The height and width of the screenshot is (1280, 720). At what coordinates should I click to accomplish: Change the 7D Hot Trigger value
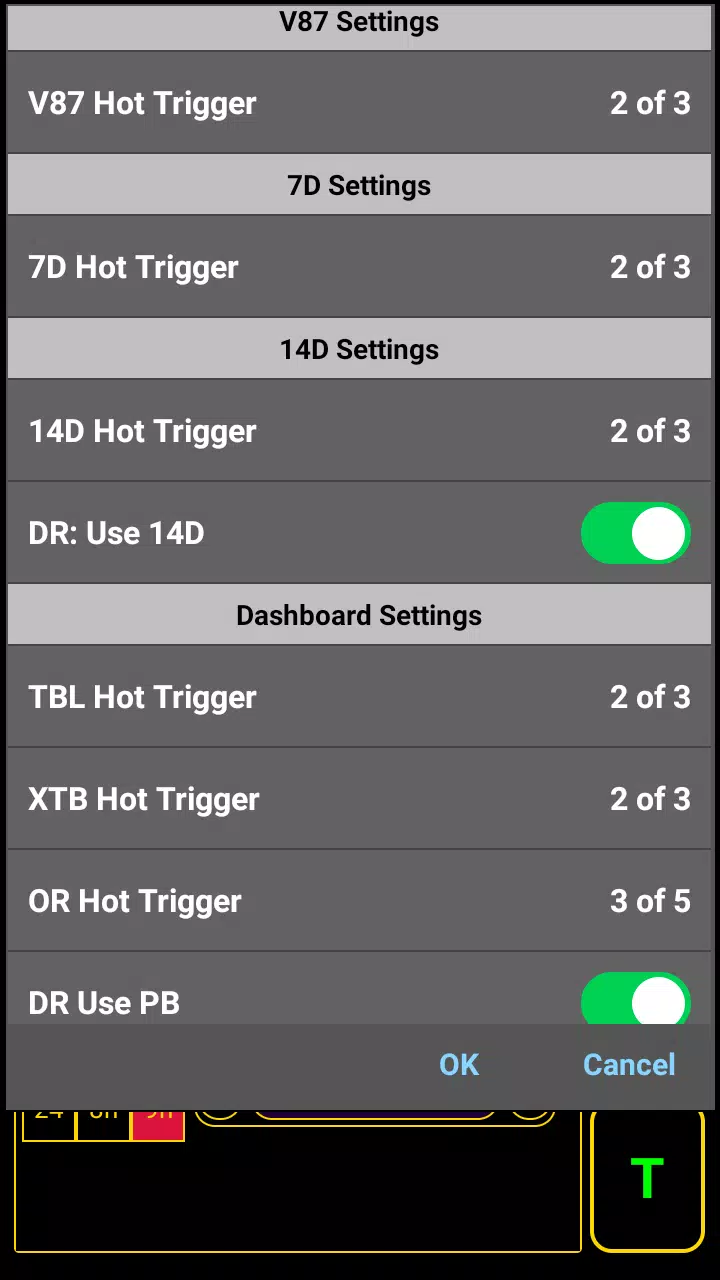(x=359, y=267)
